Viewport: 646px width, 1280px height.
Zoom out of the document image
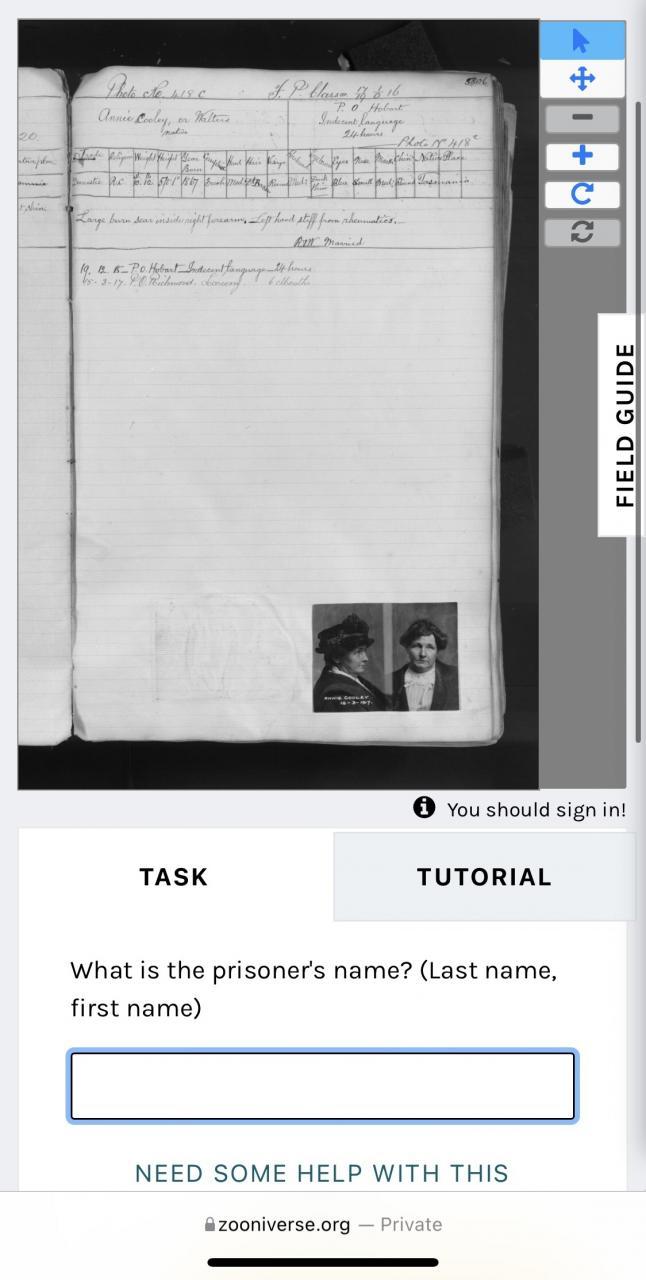click(x=582, y=118)
